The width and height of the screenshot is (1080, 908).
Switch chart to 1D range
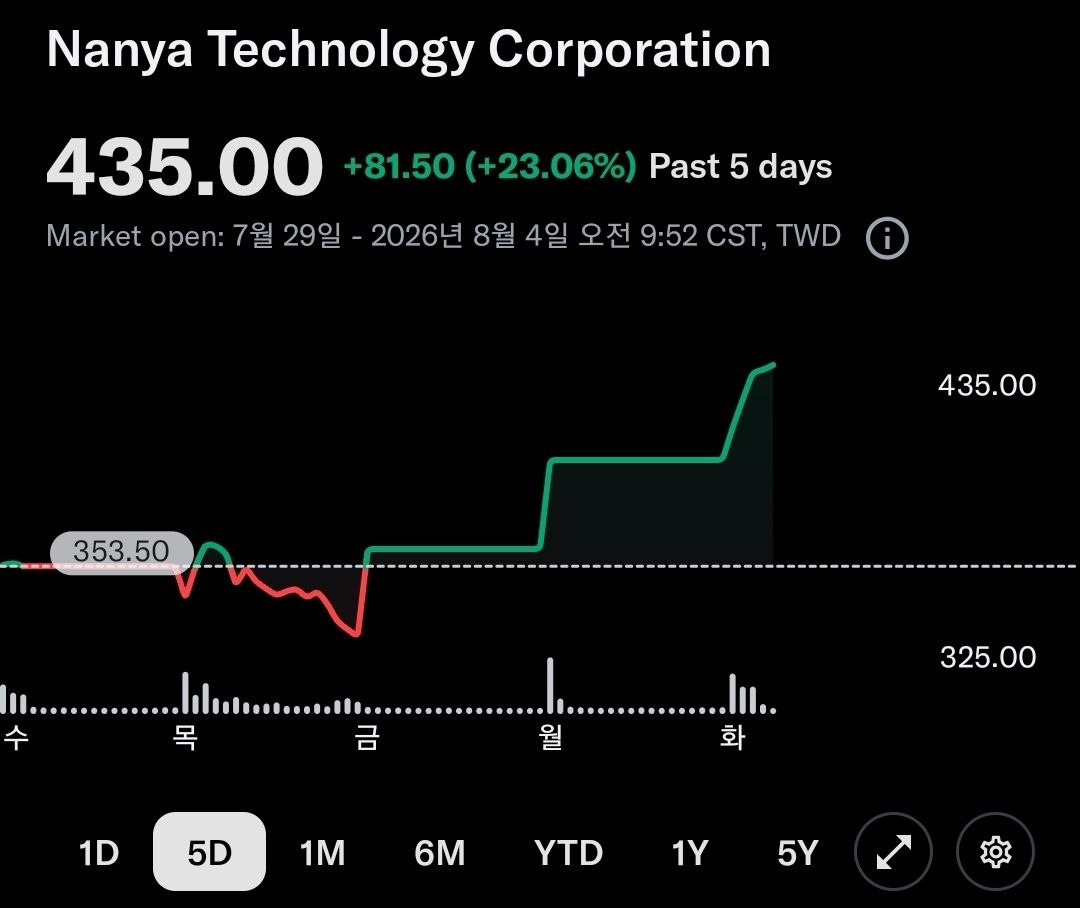[x=98, y=853]
